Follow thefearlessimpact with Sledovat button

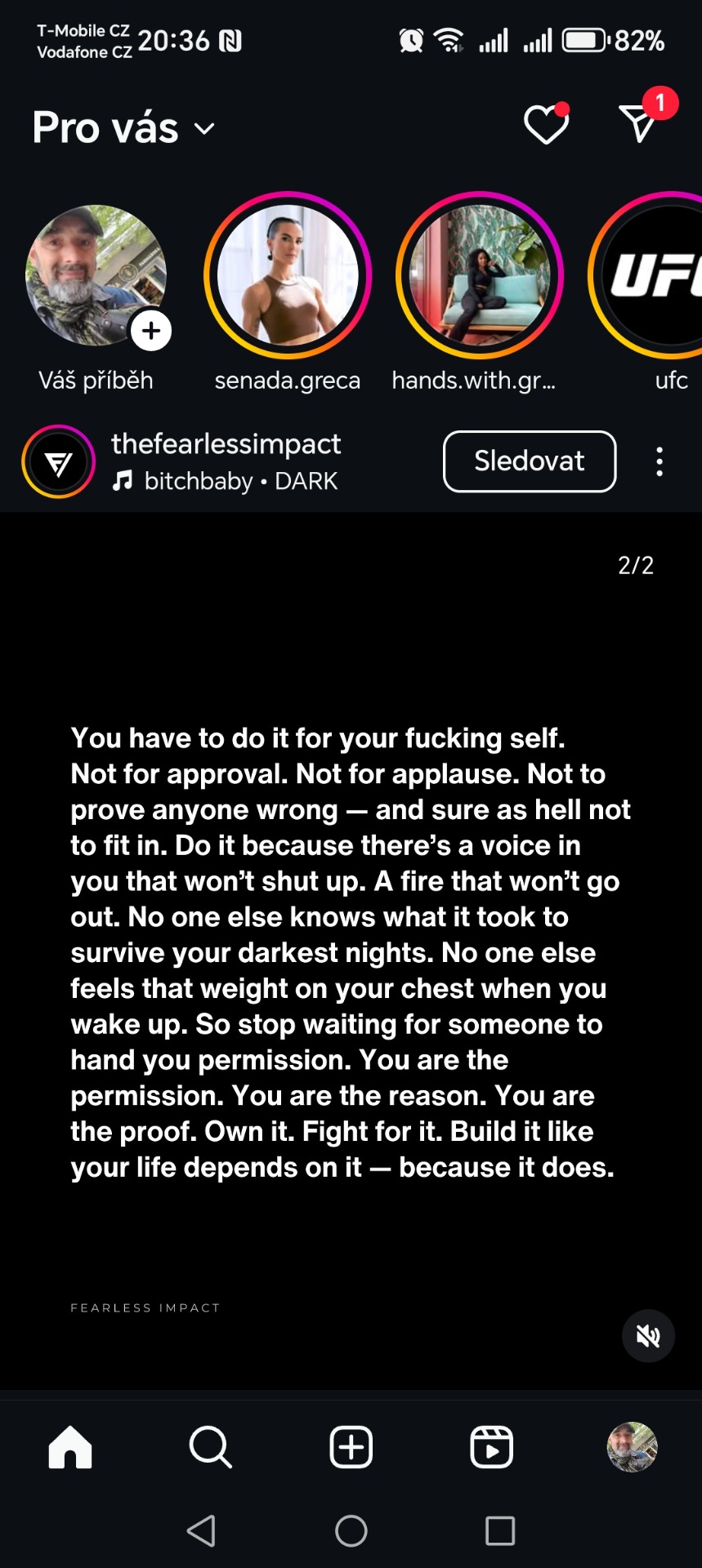(x=530, y=461)
